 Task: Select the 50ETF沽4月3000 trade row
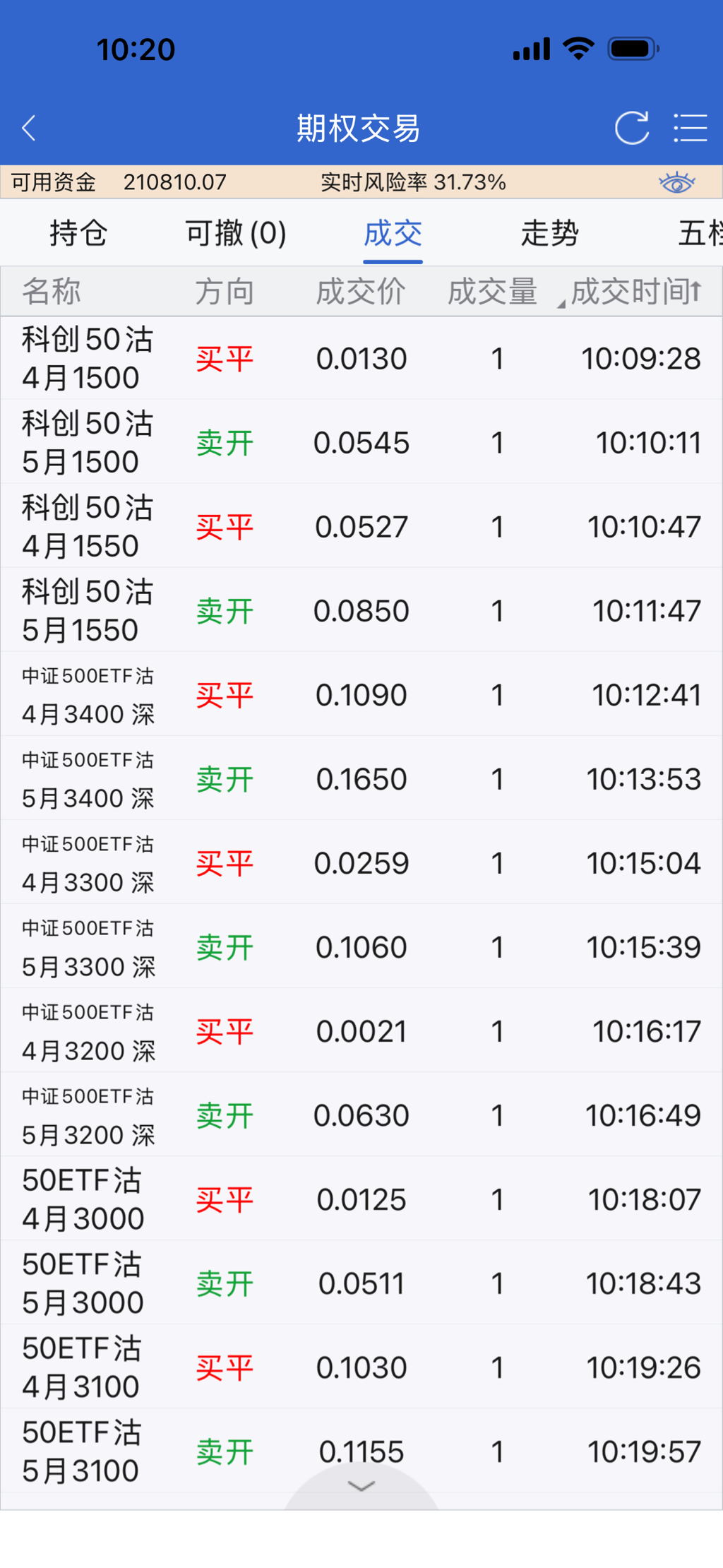(361, 1199)
